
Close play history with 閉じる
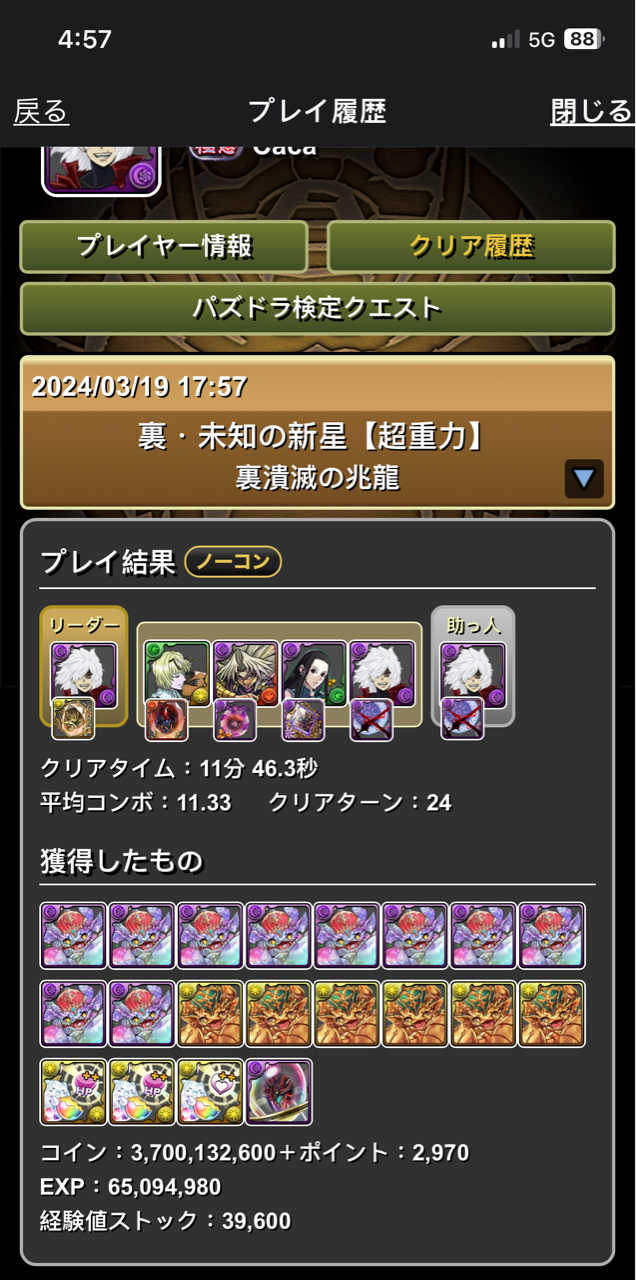pos(591,111)
